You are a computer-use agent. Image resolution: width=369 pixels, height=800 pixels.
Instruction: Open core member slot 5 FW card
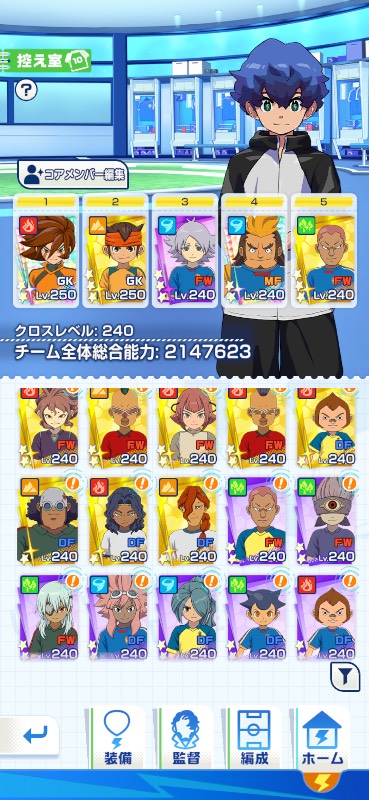click(324, 251)
